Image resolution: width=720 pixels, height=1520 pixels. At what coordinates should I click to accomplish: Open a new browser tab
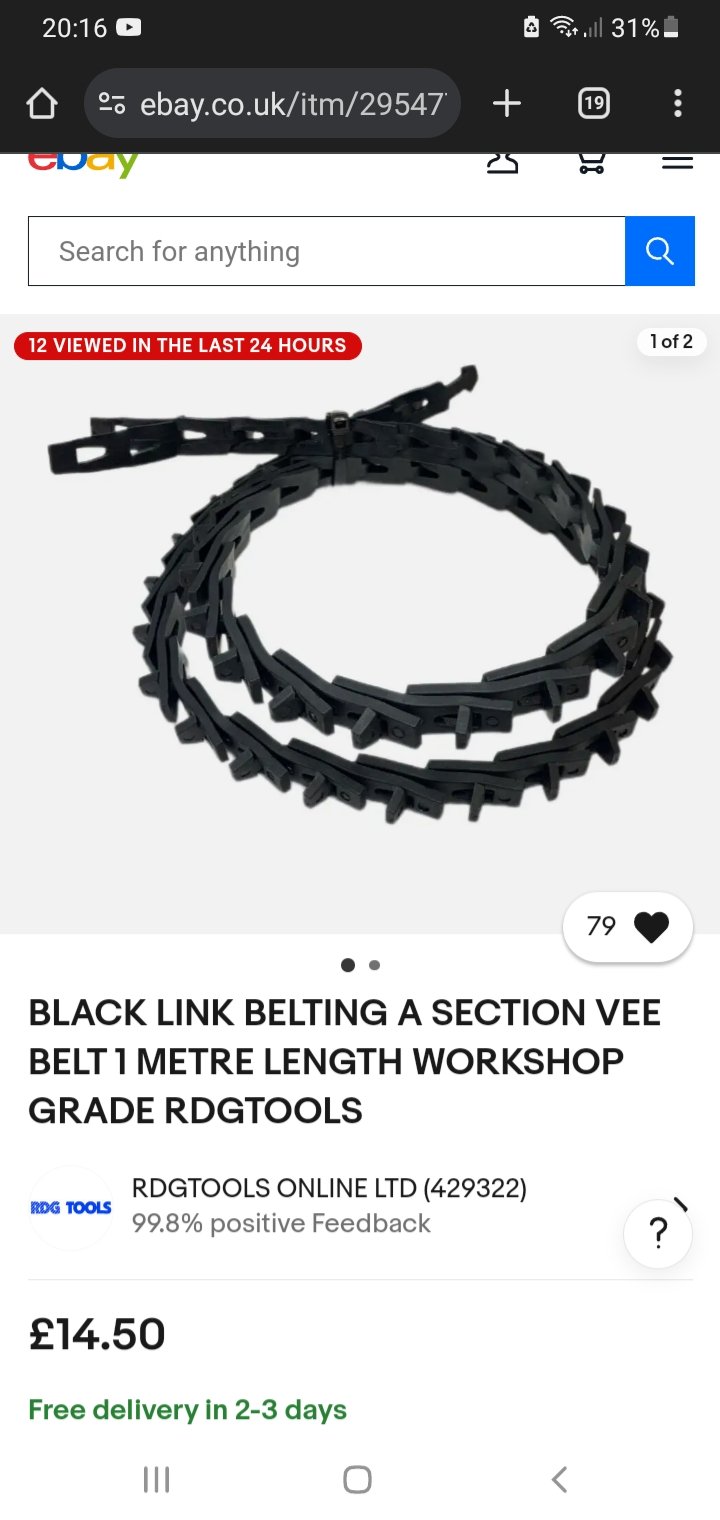click(x=507, y=103)
